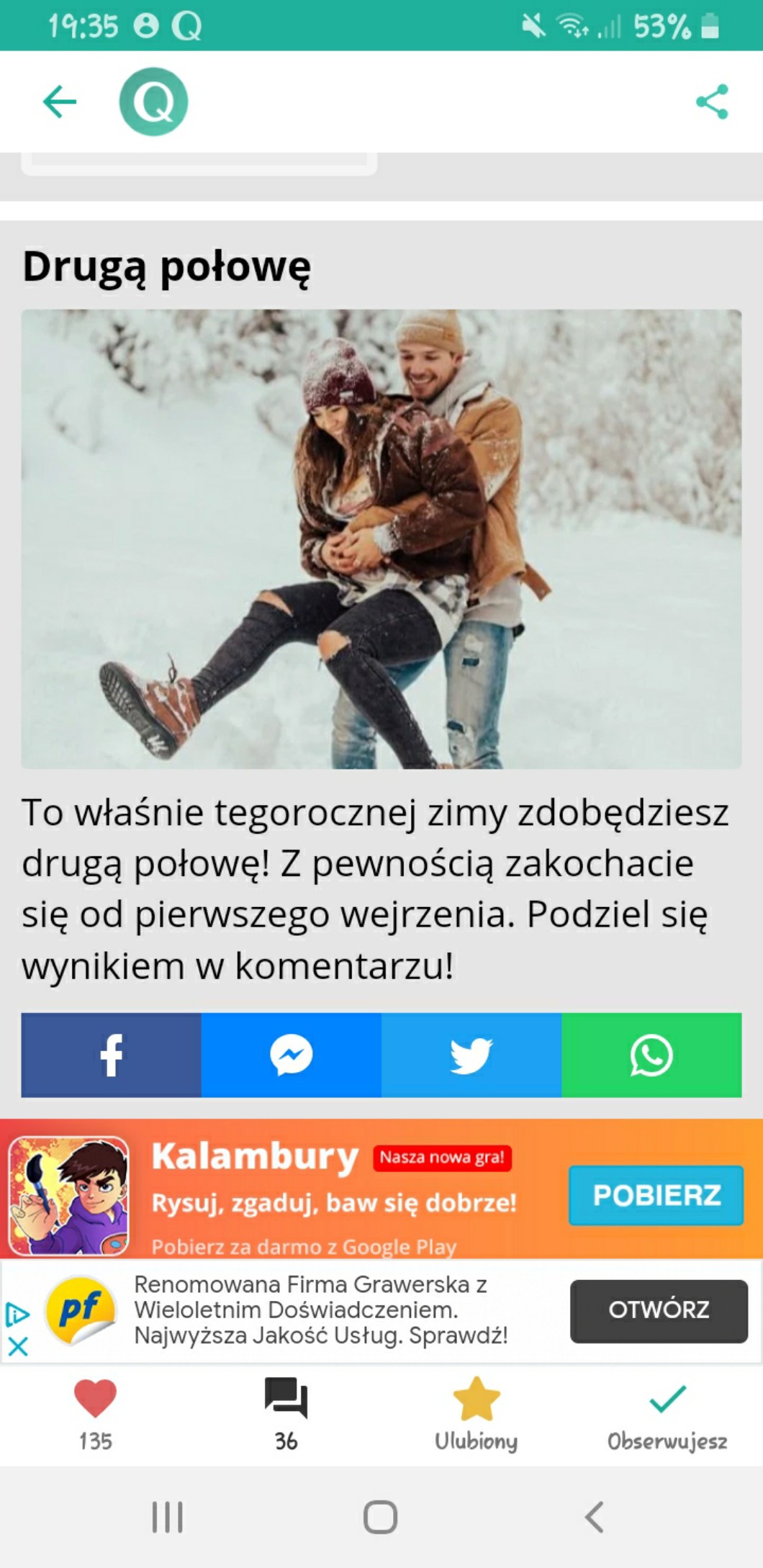Tap the round Q logo button
Screen dimensions: 763x1568
point(153,102)
